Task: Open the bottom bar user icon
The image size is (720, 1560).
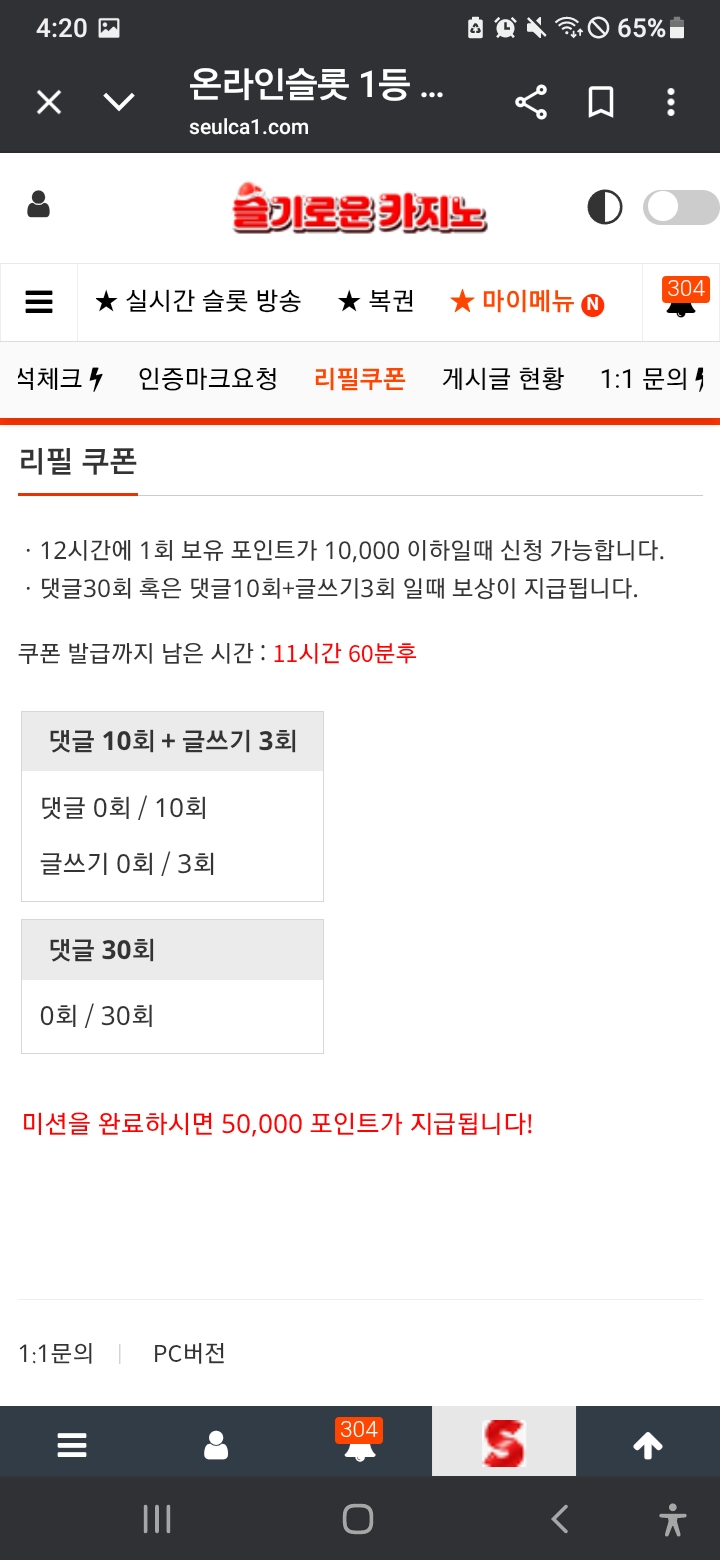Action: coord(216,1445)
